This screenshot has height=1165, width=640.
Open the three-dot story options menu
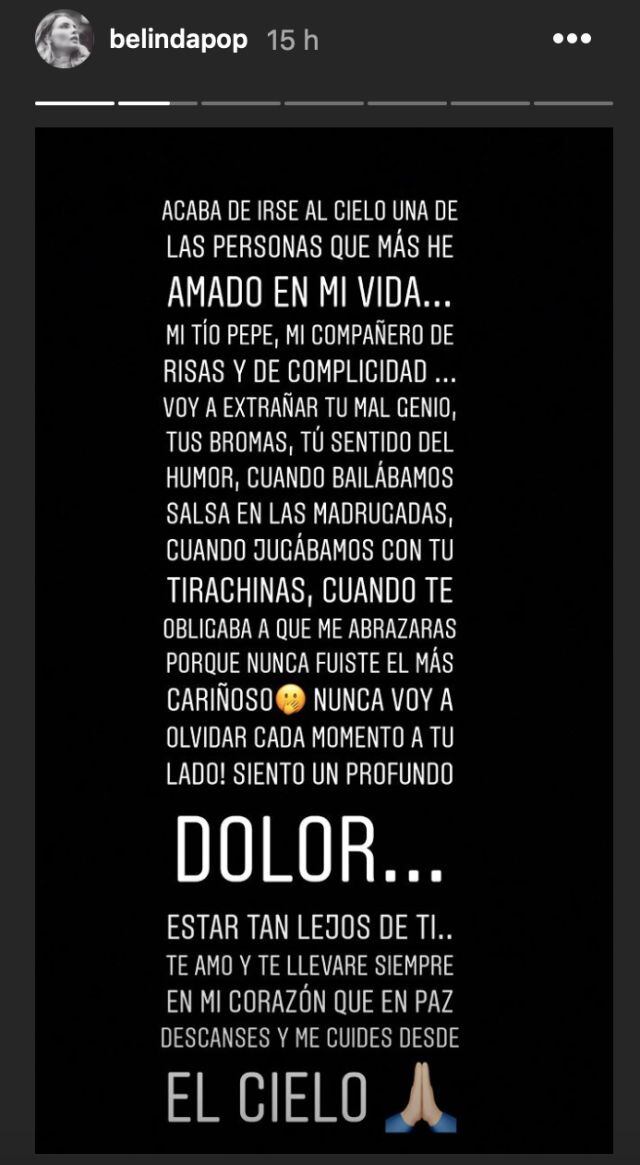(572, 40)
